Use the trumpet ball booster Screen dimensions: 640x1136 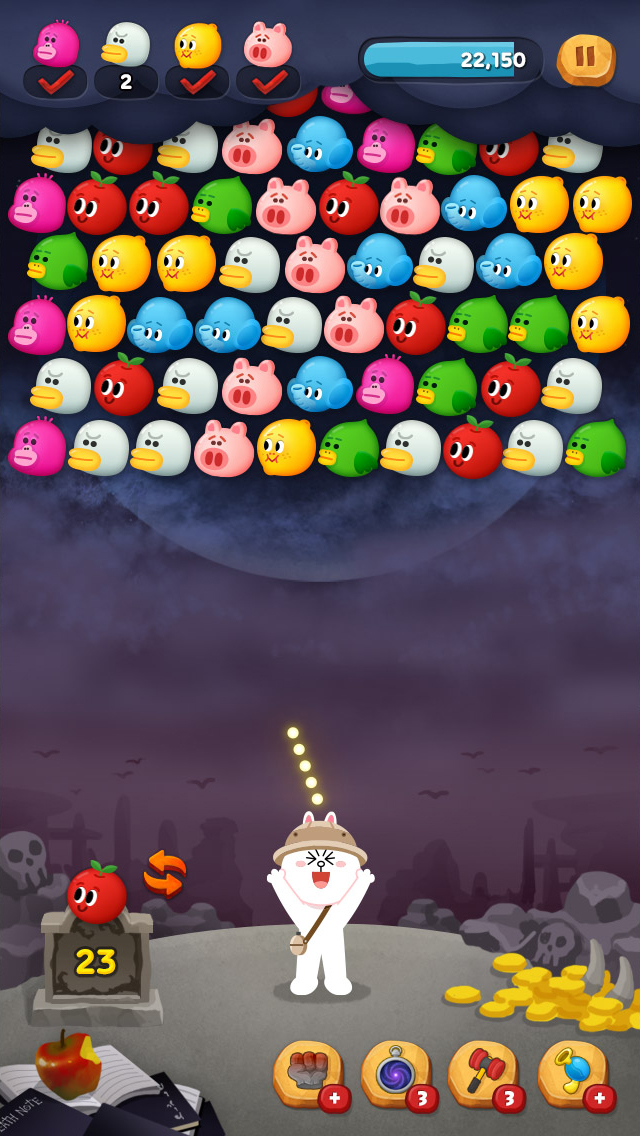point(571,1072)
